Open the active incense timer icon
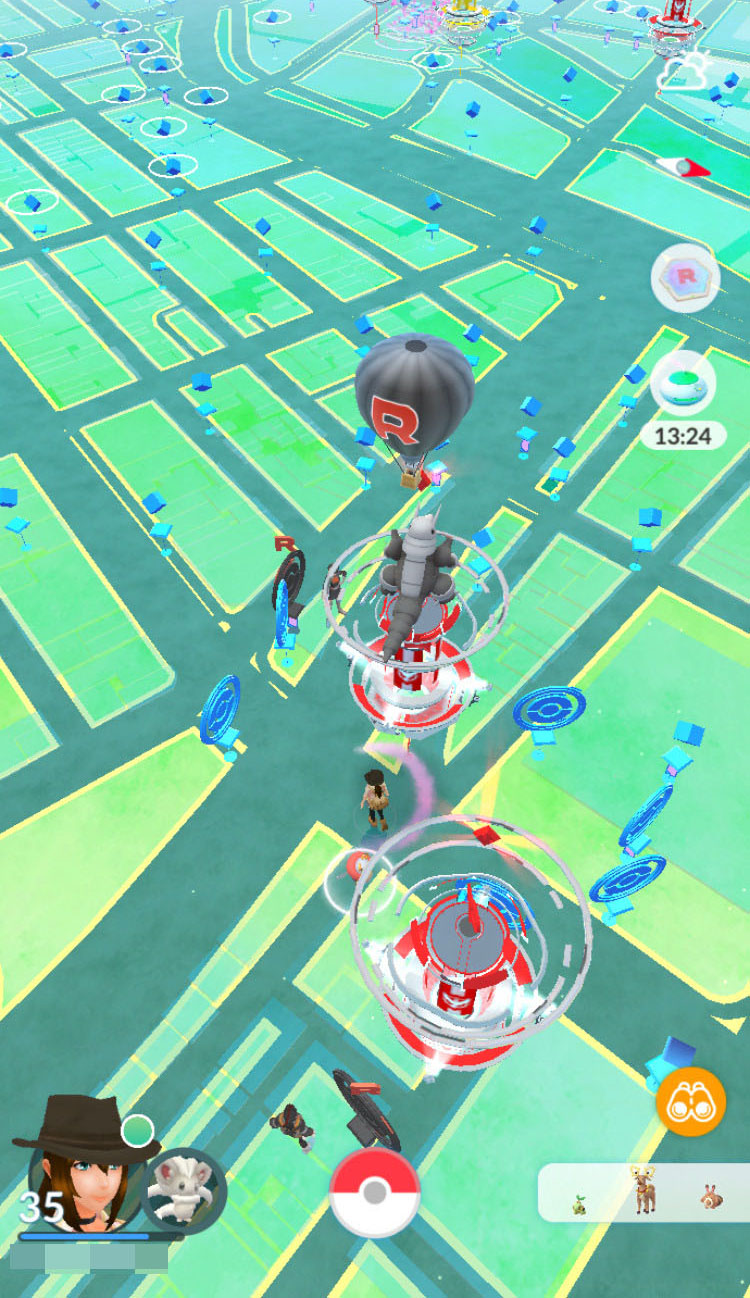 (x=683, y=385)
